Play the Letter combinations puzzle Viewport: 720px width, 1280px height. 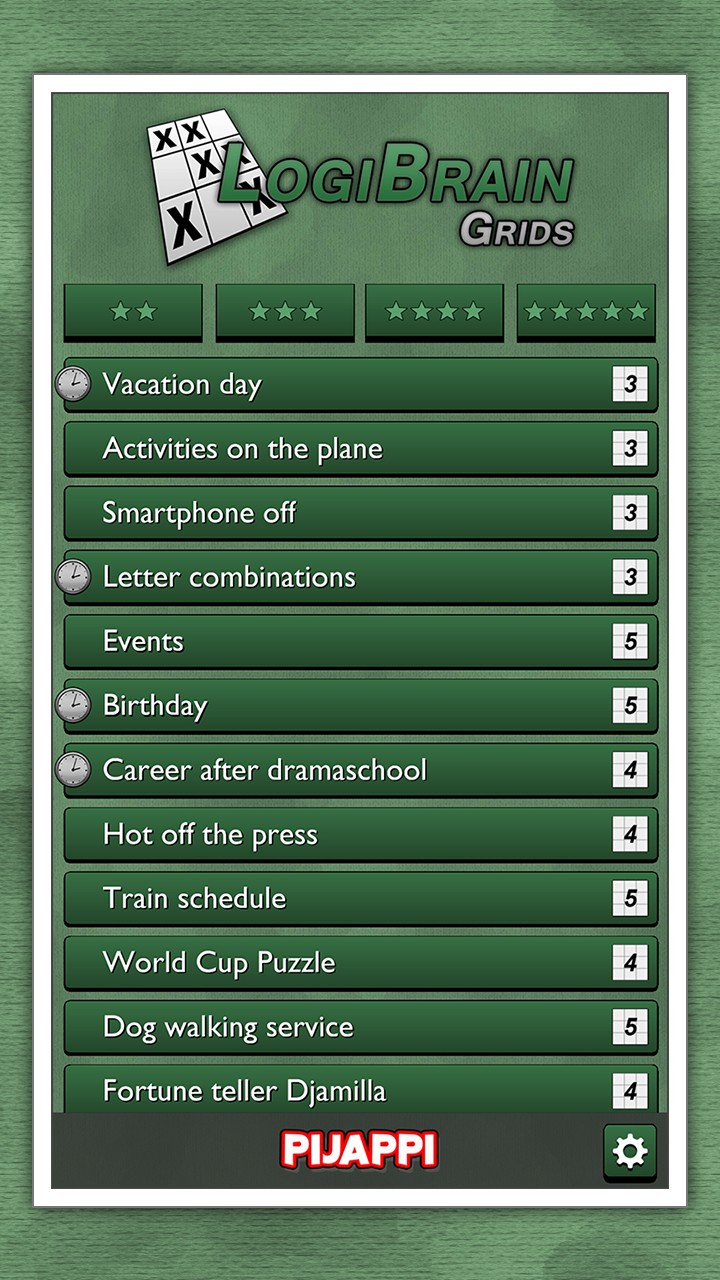click(x=361, y=577)
